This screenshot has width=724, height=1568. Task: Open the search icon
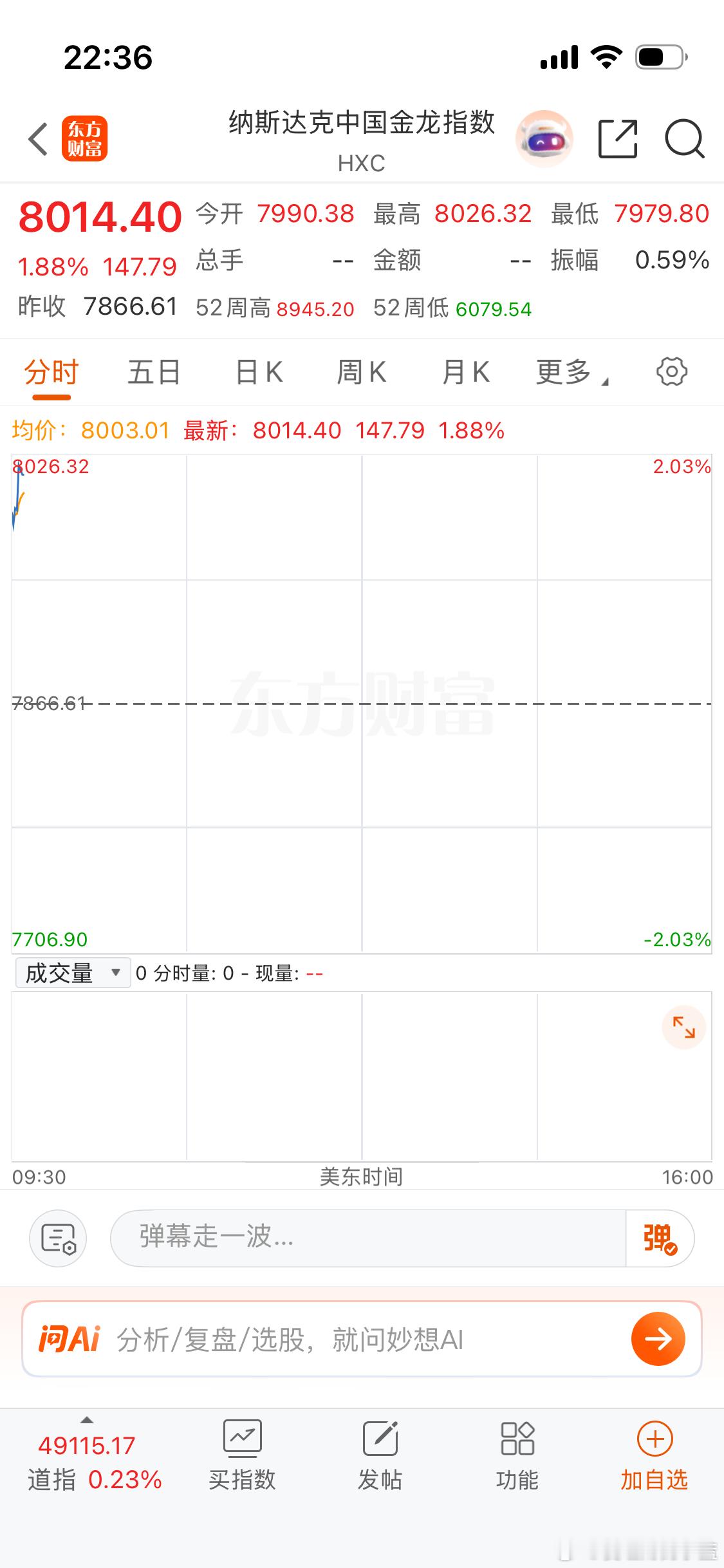click(x=685, y=138)
